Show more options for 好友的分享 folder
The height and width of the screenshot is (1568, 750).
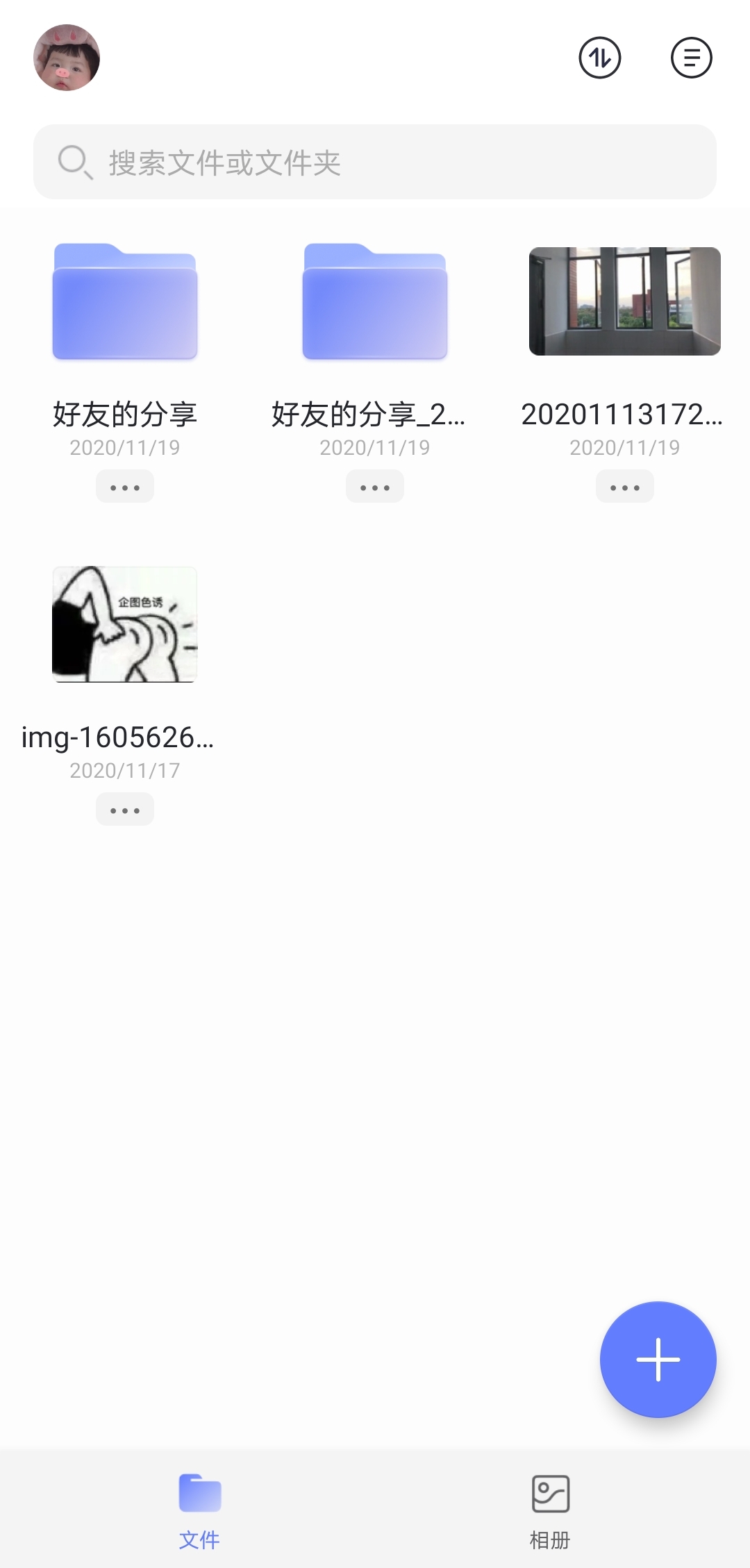tap(125, 487)
